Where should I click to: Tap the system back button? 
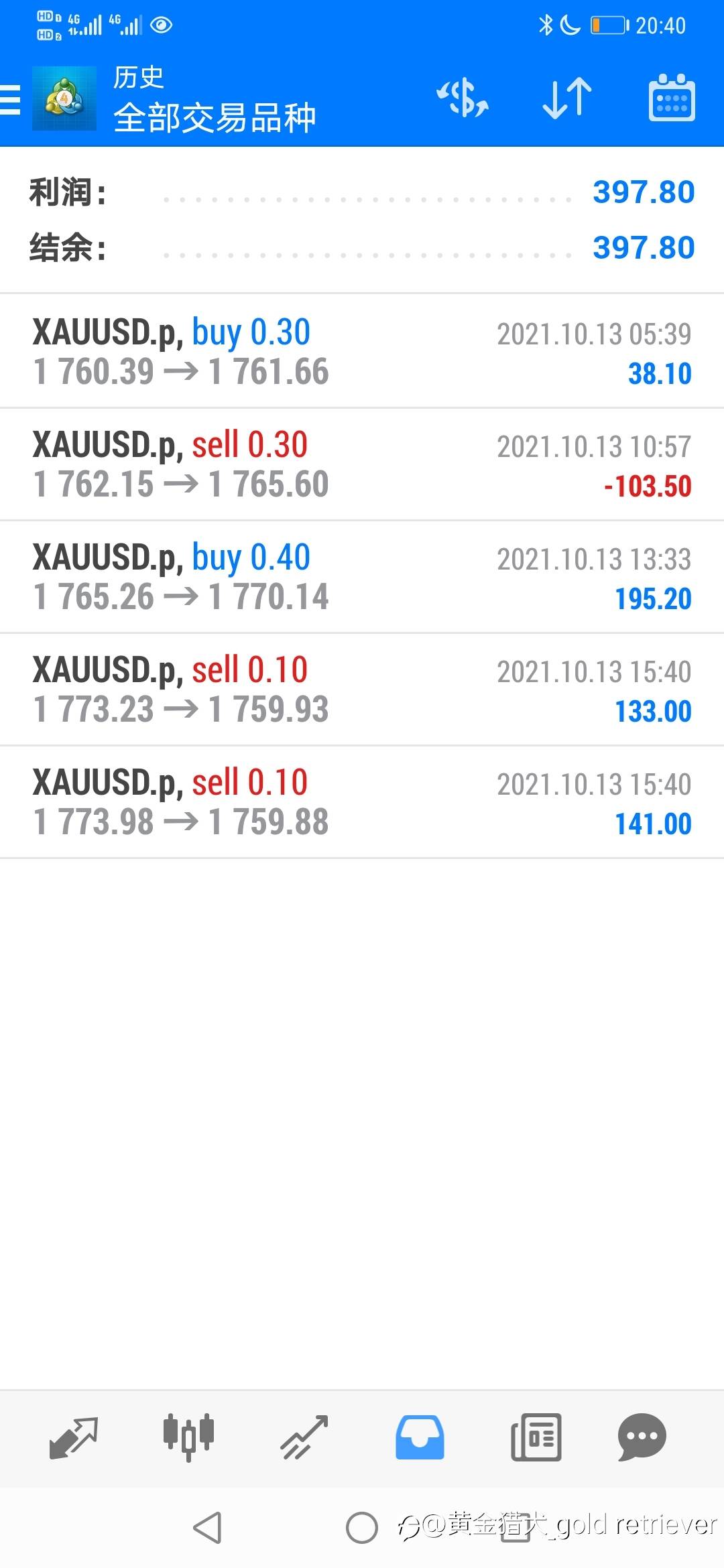(x=207, y=1527)
